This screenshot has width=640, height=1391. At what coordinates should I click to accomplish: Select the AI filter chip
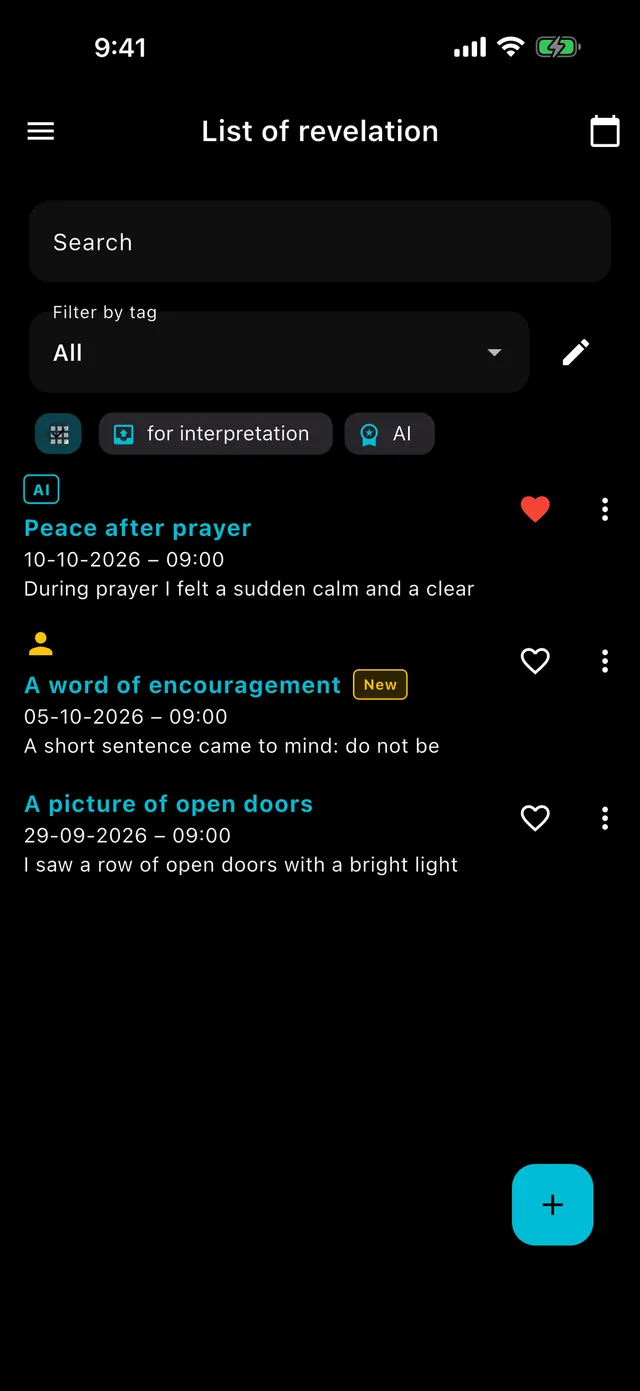coord(390,434)
